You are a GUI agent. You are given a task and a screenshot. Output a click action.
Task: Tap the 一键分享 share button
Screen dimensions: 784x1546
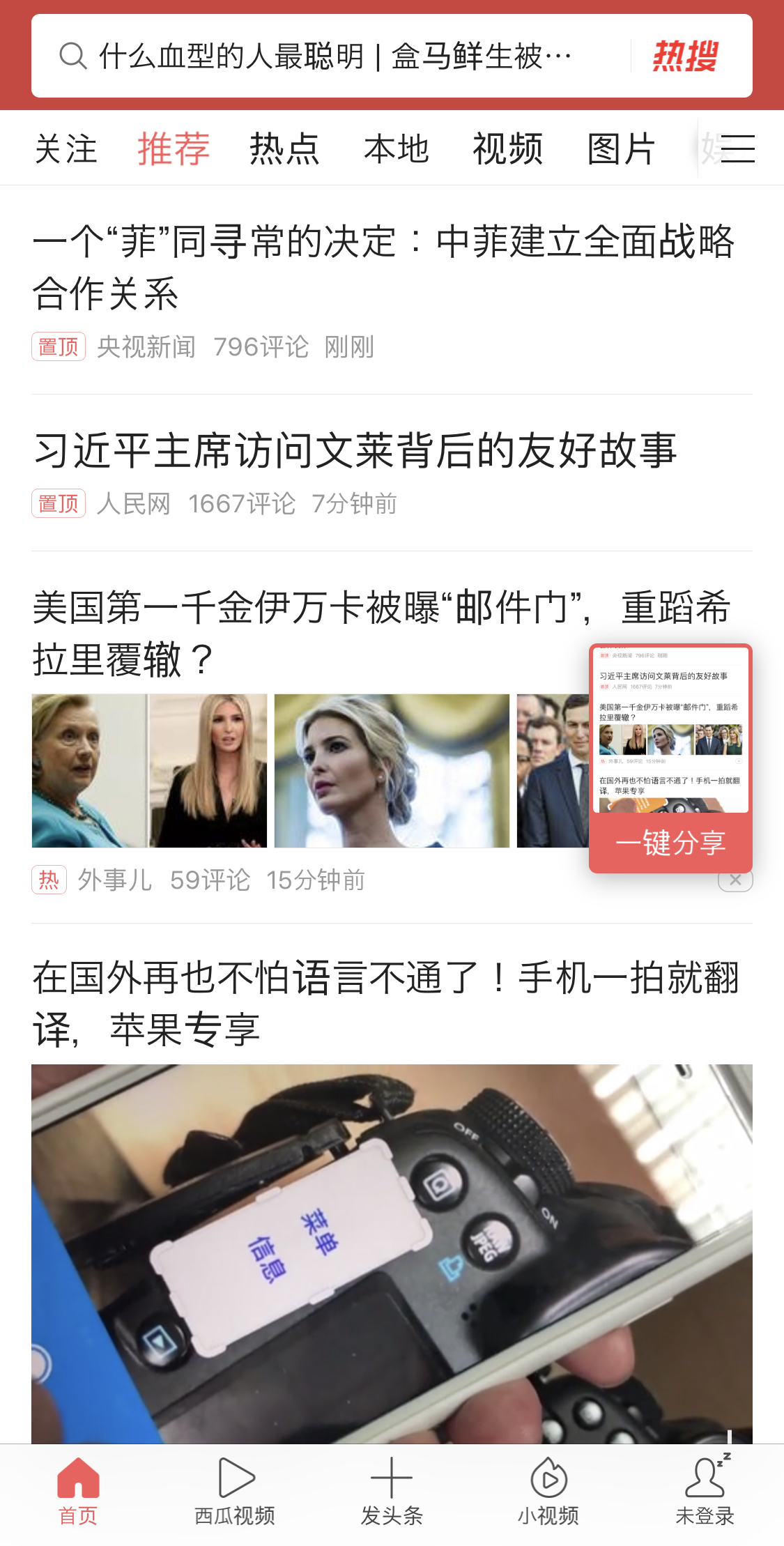tap(670, 843)
